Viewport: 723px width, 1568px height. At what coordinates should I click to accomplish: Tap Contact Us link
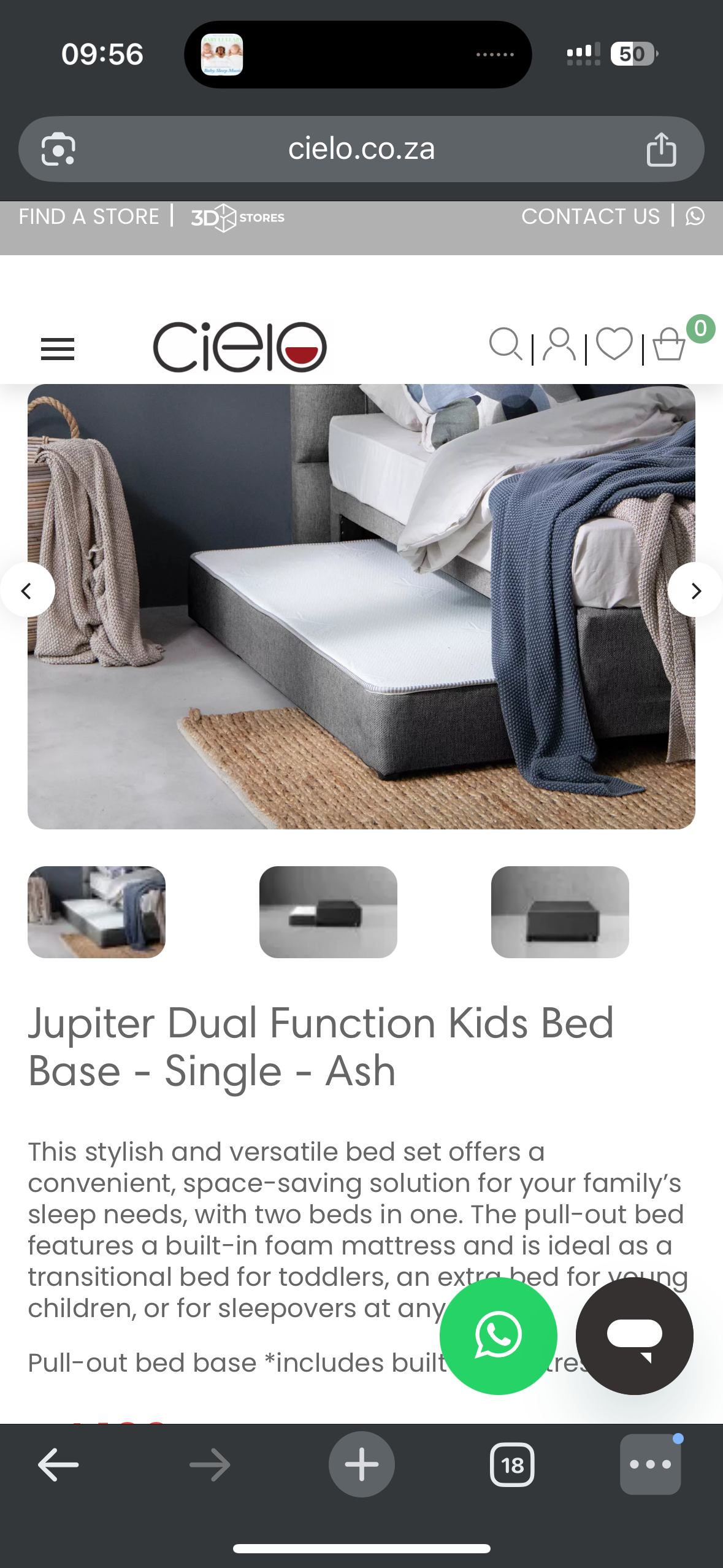[x=590, y=217]
